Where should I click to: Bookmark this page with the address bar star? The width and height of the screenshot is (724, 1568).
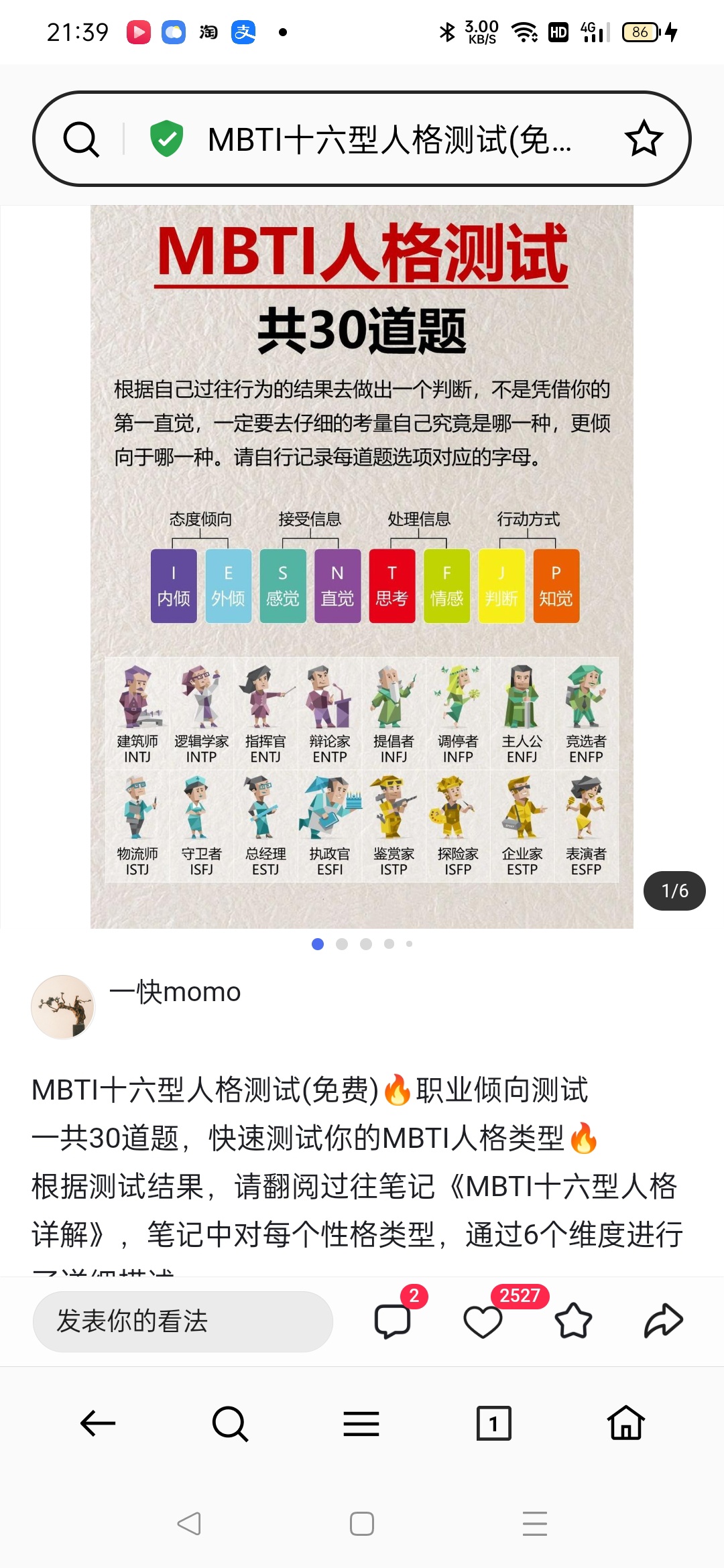click(x=644, y=139)
